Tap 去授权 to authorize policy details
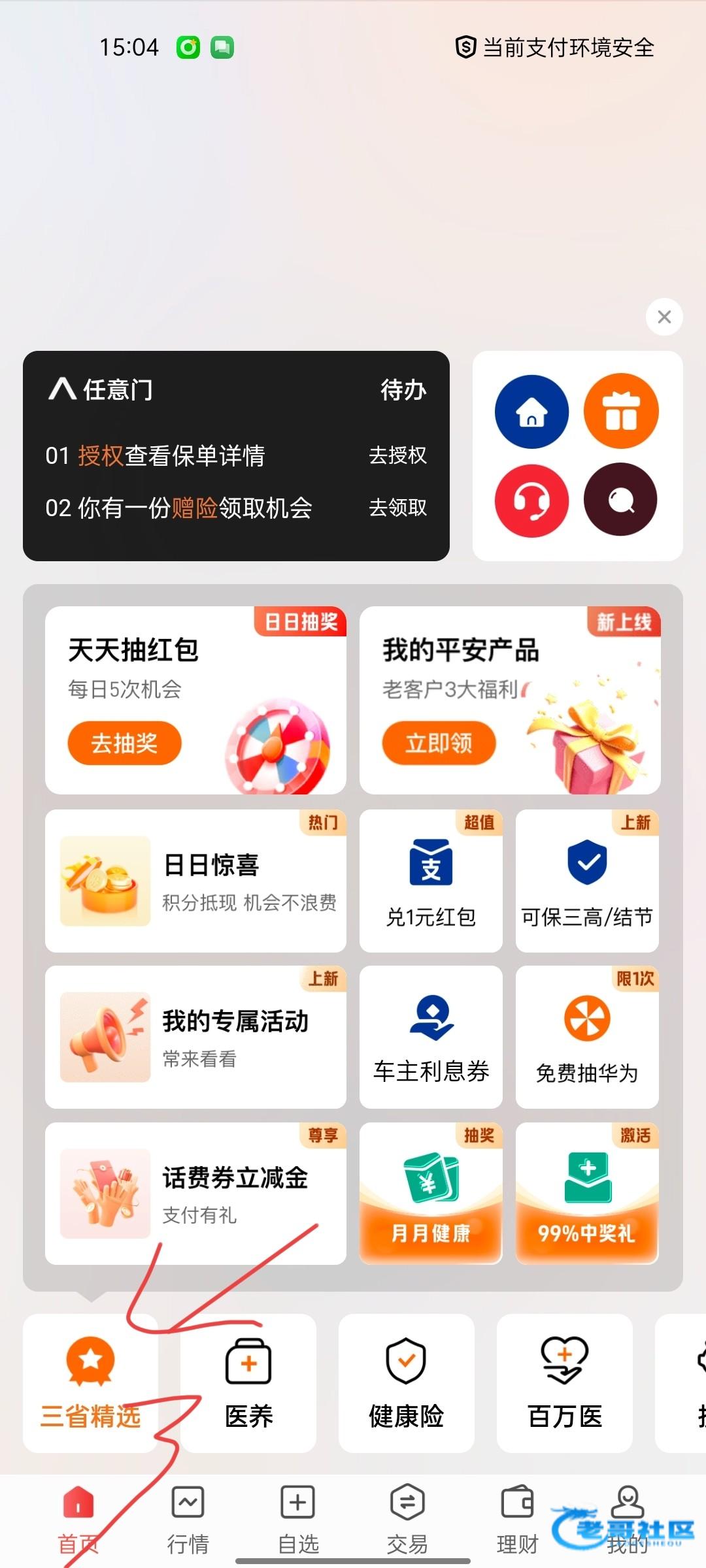Image resolution: width=706 pixels, height=1568 pixels. point(397,455)
